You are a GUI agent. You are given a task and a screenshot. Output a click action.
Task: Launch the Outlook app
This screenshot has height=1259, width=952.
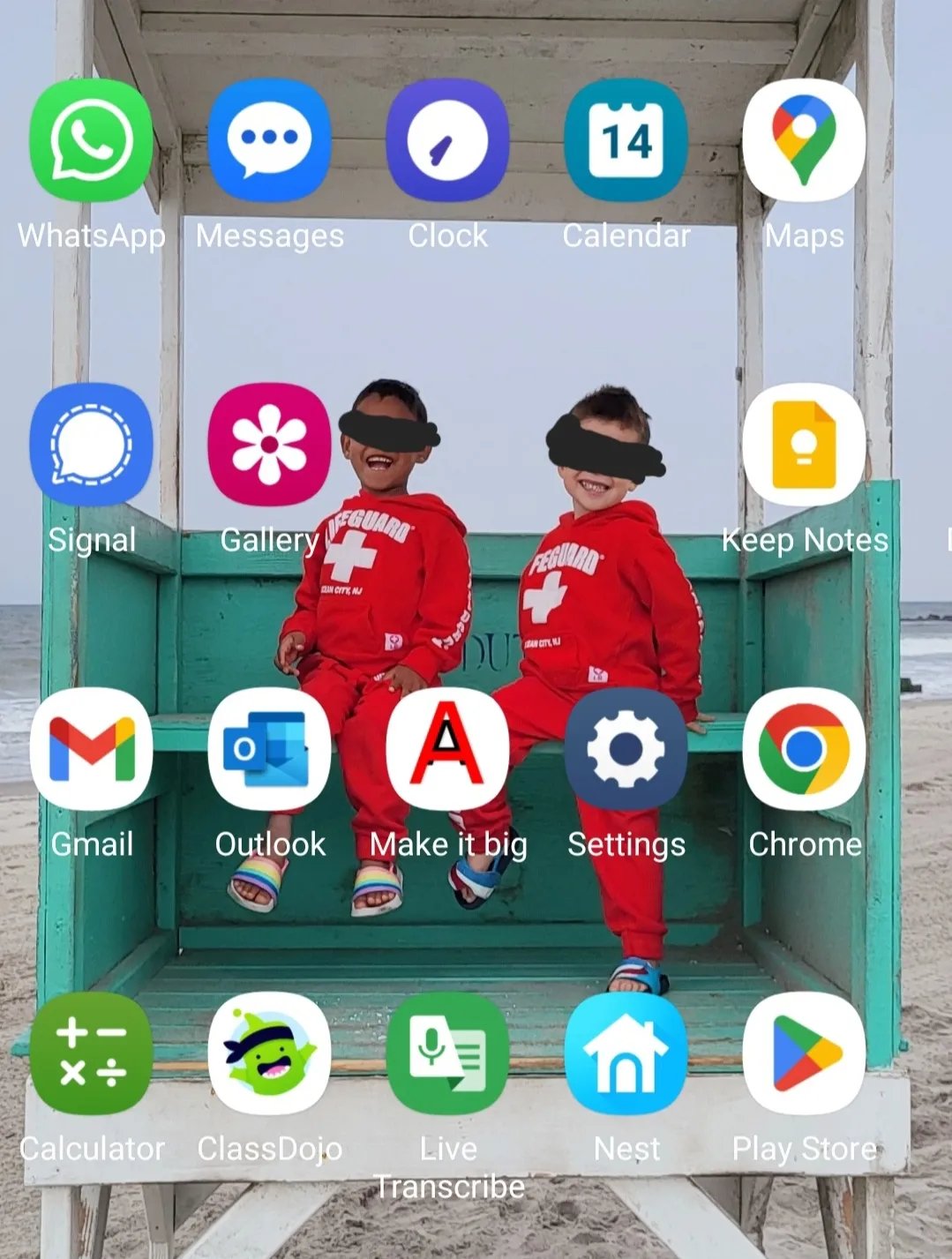point(270,749)
